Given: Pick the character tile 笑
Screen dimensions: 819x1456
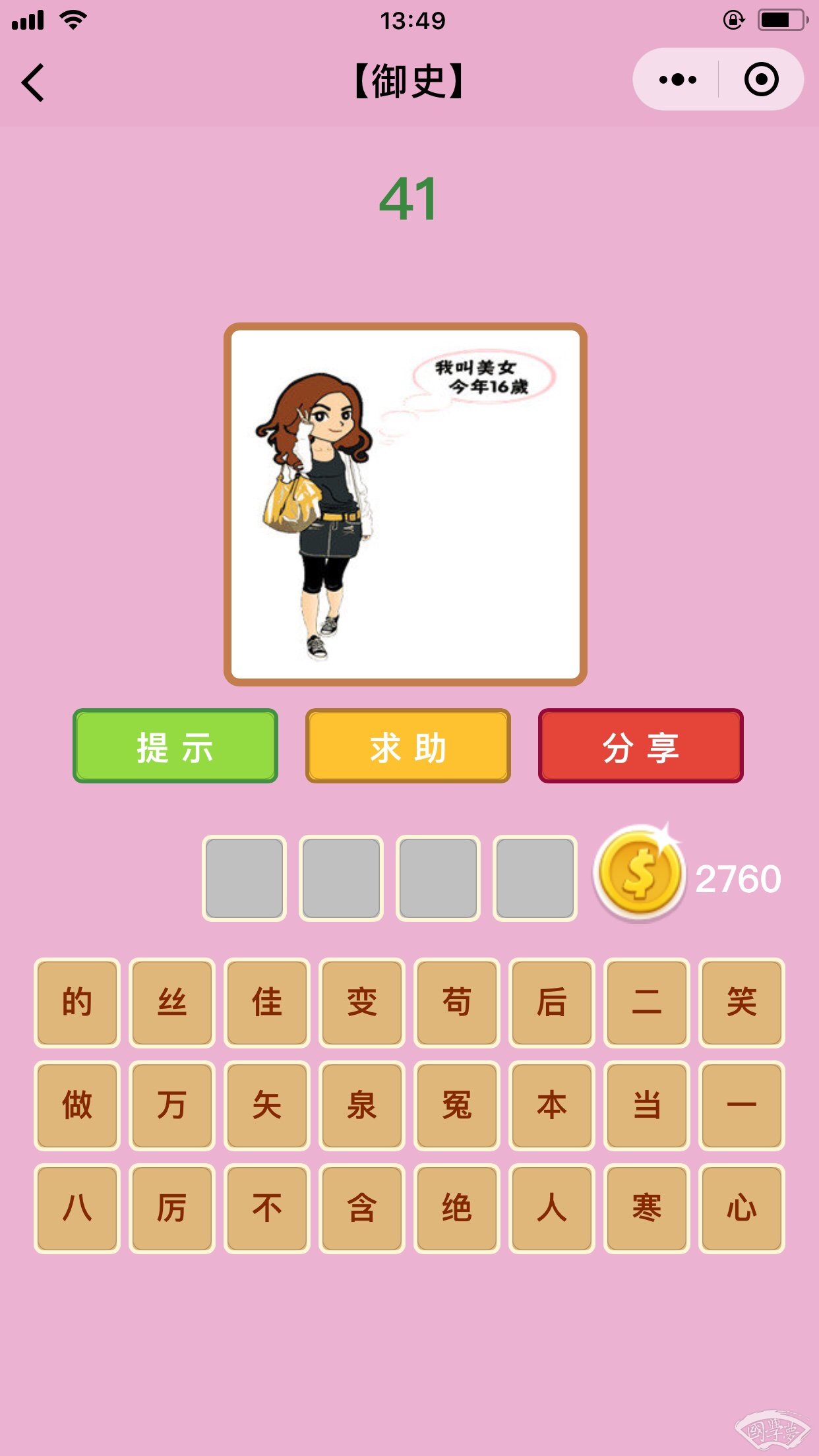Looking at the screenshot, I should [x=741, y=1002].
